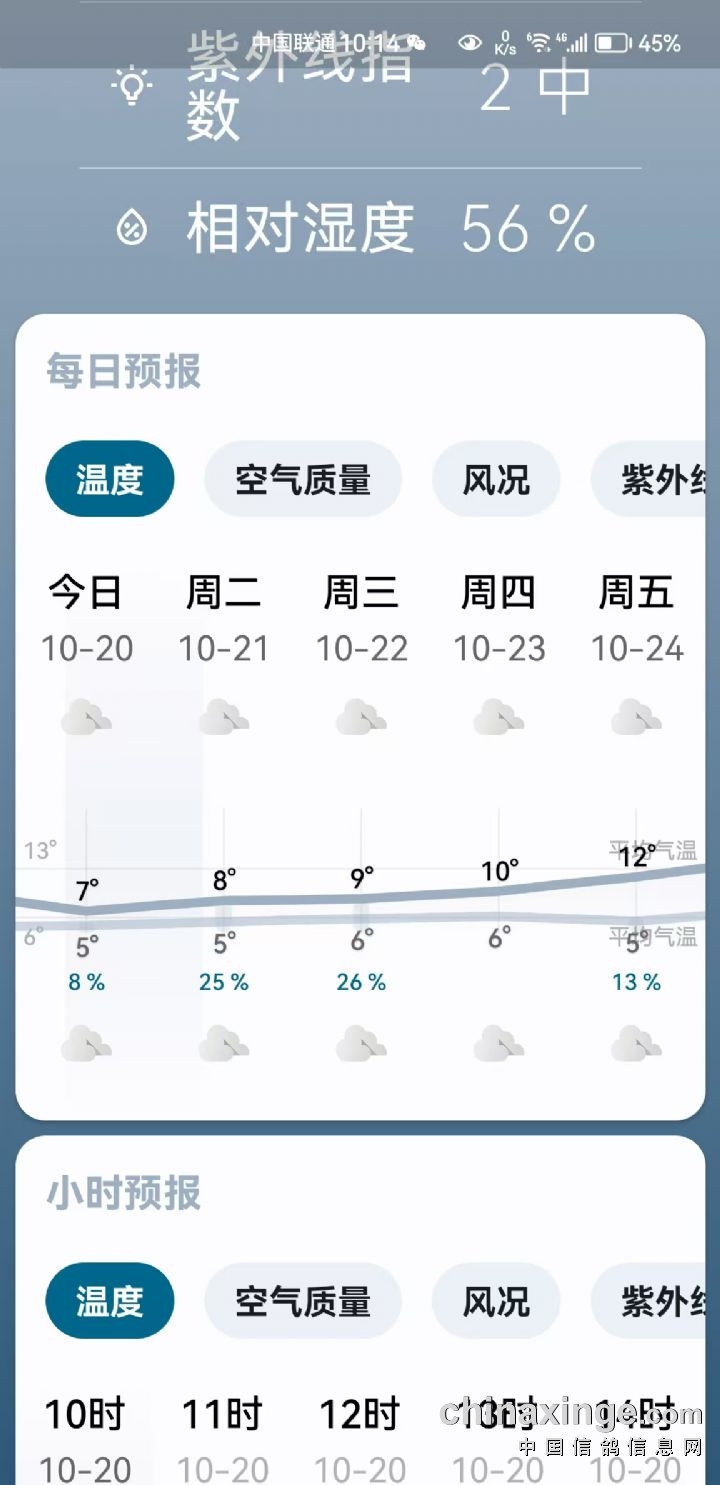This screenshot has height=1485, width=720.
Task: Switch to 风况 in 每日预报
Action: tap(496, 480)
